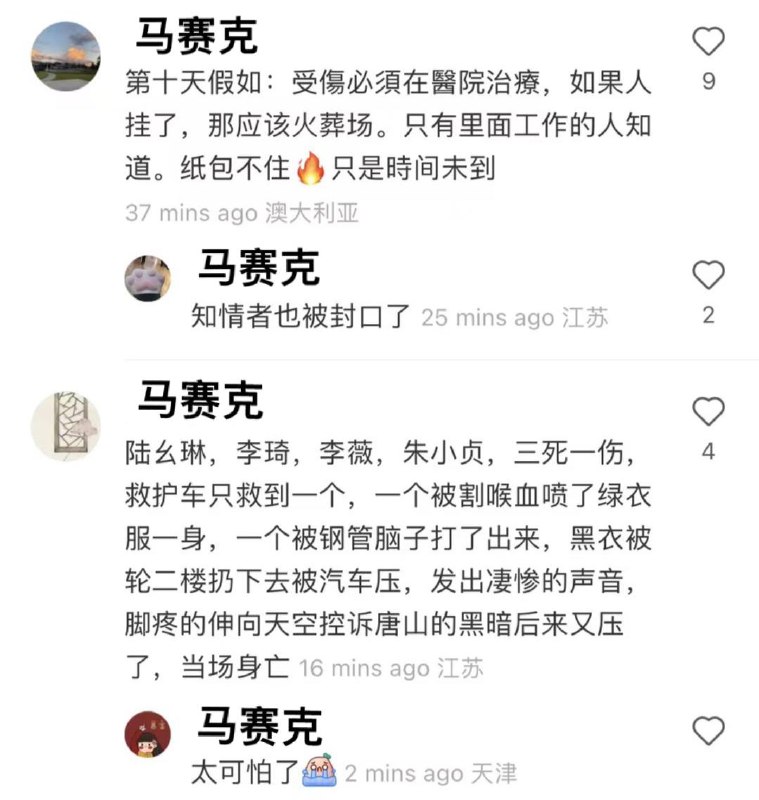Like the reply 知情者也被封口了
The image size is (759, 800).
(708, 275)
